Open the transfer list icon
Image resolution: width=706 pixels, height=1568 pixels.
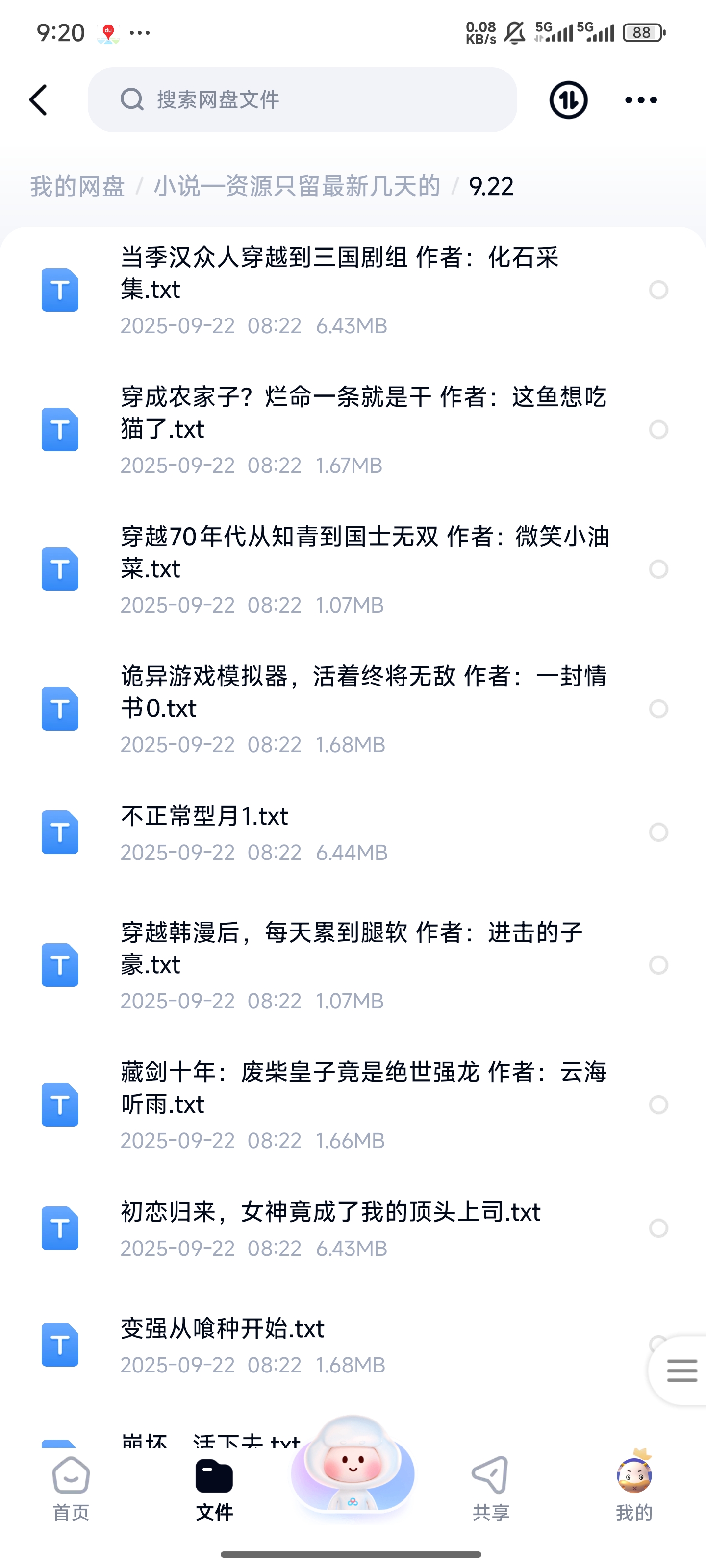pos(568,100)
